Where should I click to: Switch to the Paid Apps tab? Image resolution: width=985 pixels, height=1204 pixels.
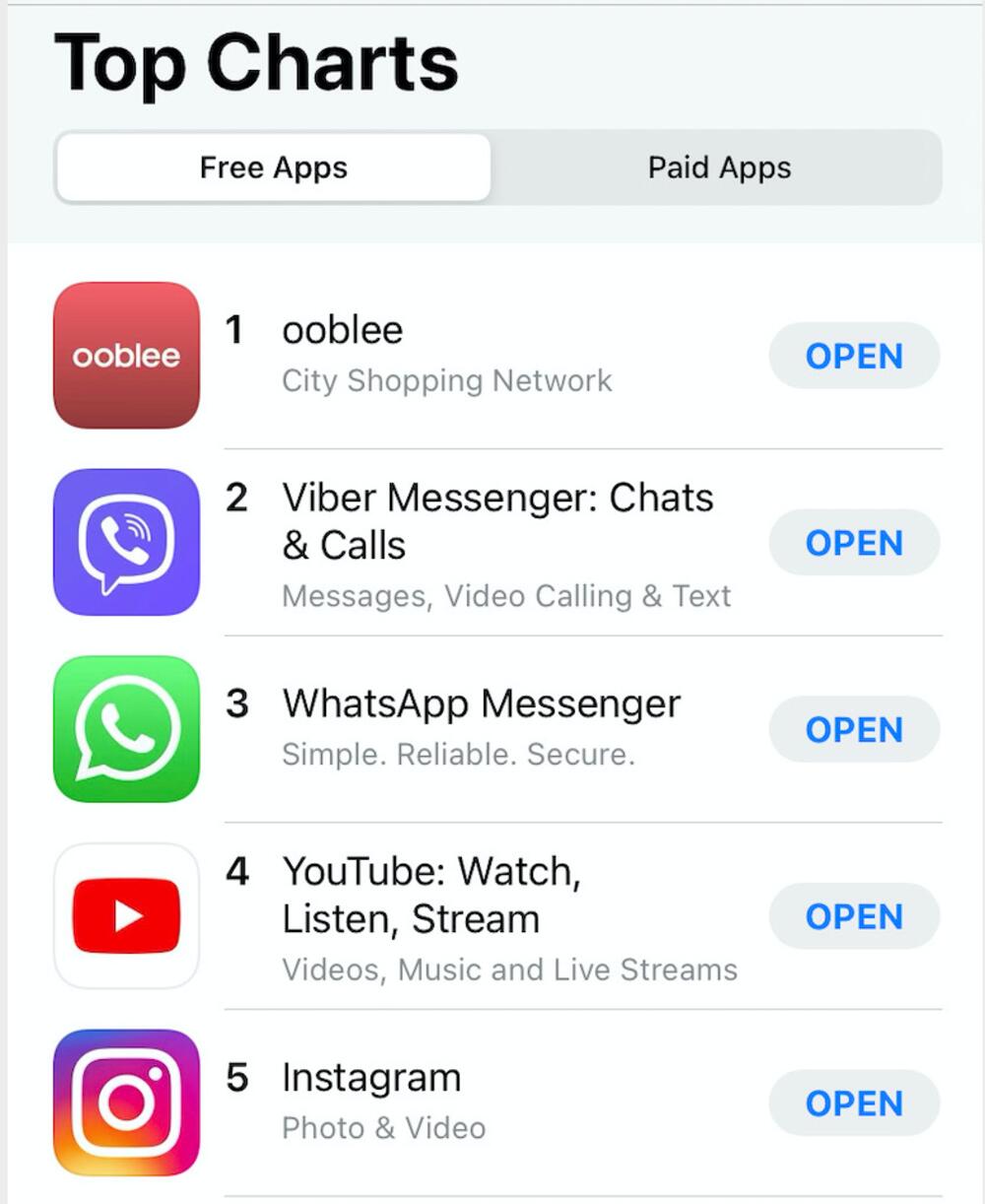coord(719,167)
